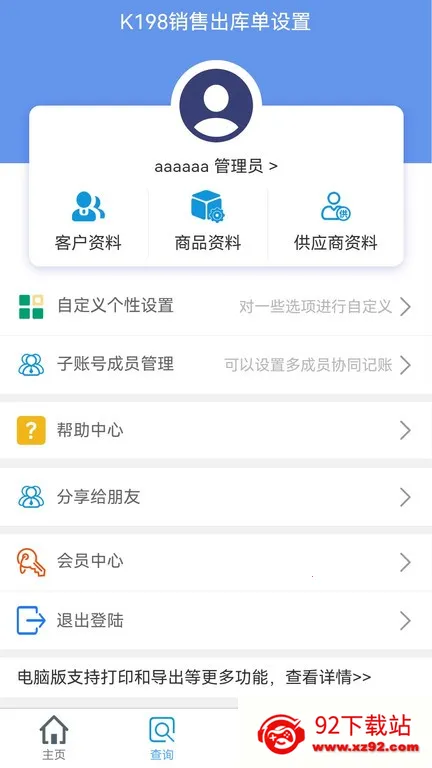
Task: Switch to the 主页 tab
Action: point(54,738)
